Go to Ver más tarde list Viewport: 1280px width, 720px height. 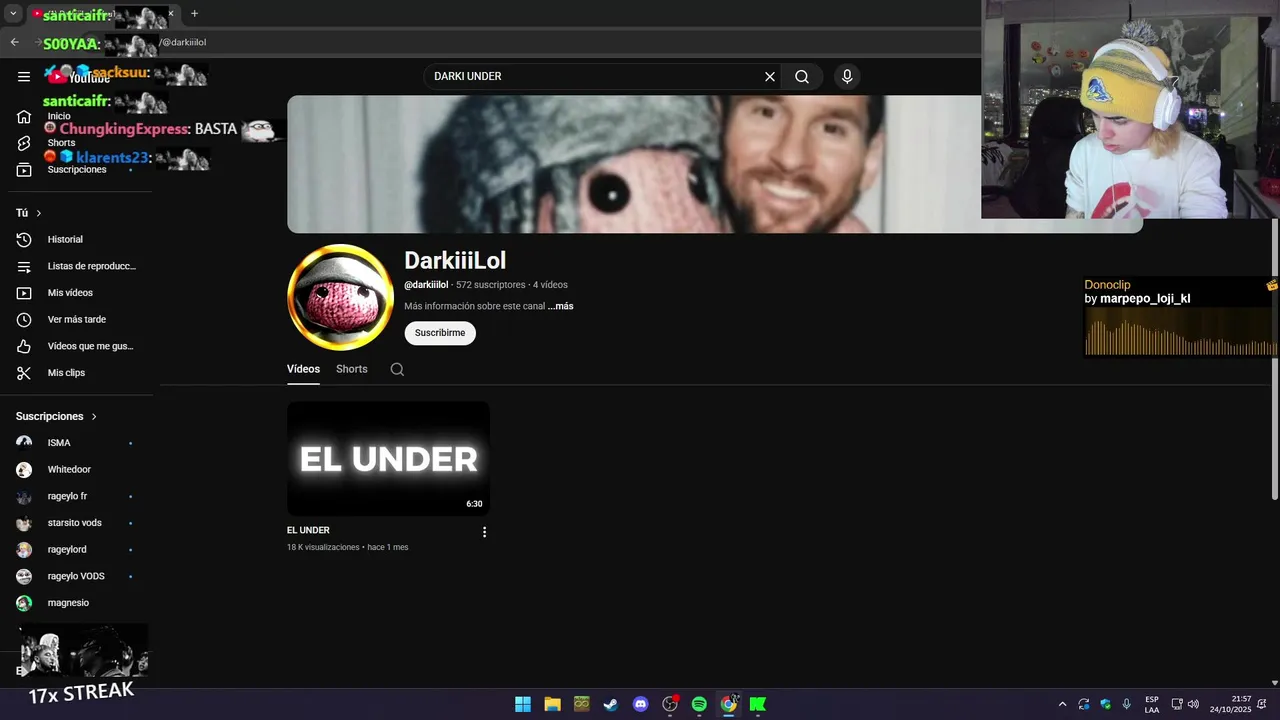(x=76, y=319)
